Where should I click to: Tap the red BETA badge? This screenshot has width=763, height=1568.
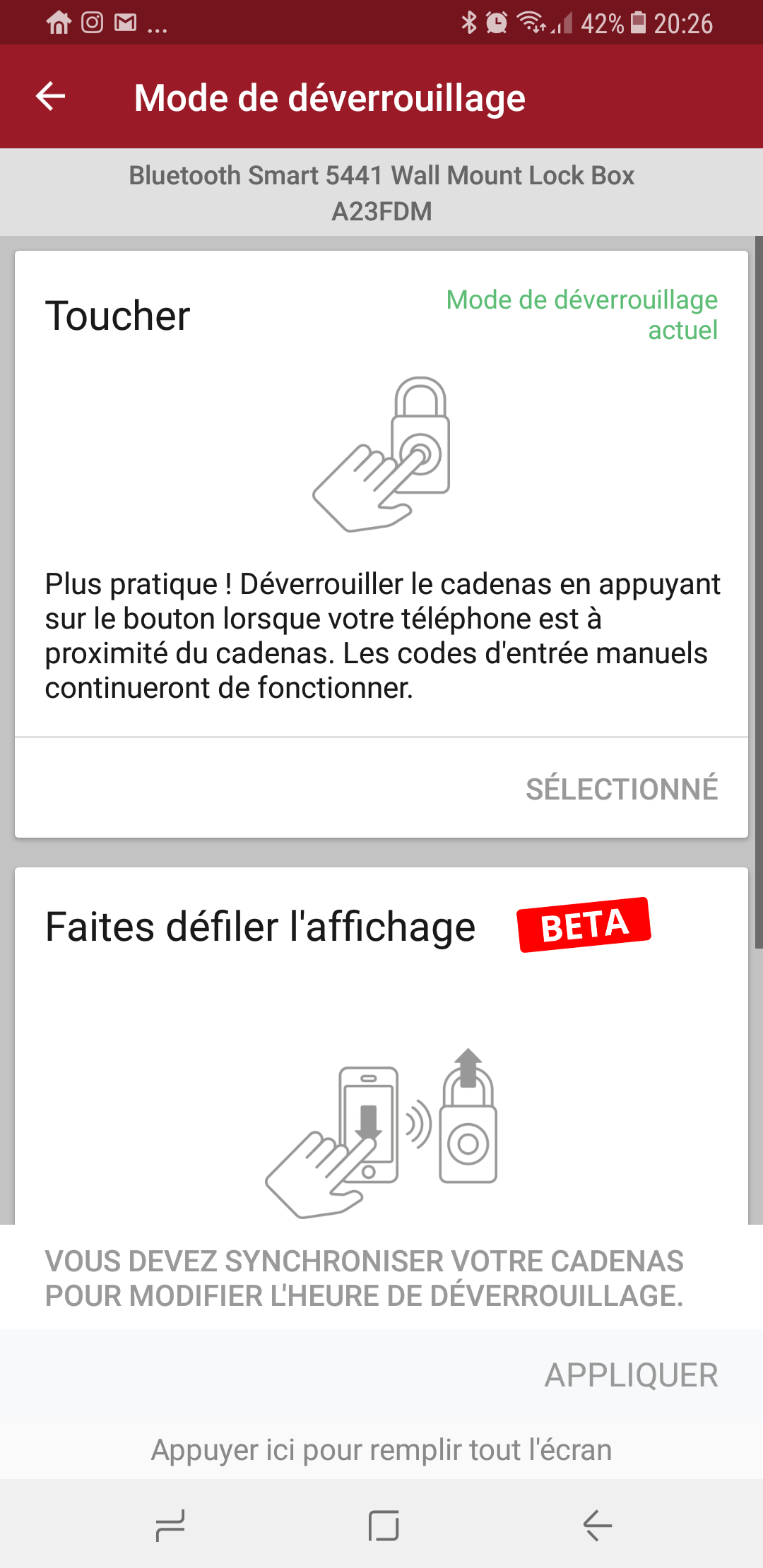click(585, 924)
